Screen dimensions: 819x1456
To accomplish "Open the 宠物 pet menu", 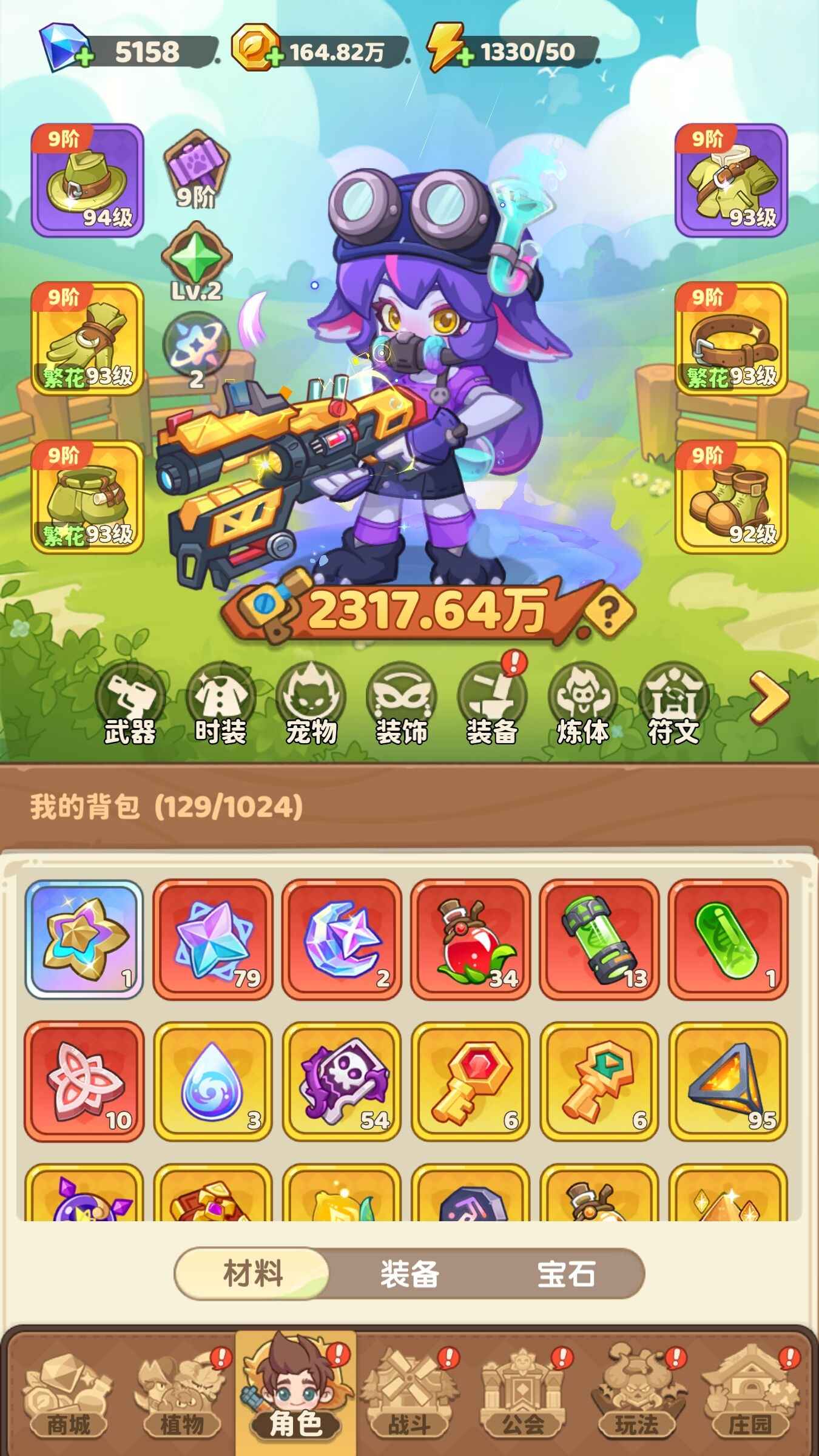I will click(x=311, y=704).
